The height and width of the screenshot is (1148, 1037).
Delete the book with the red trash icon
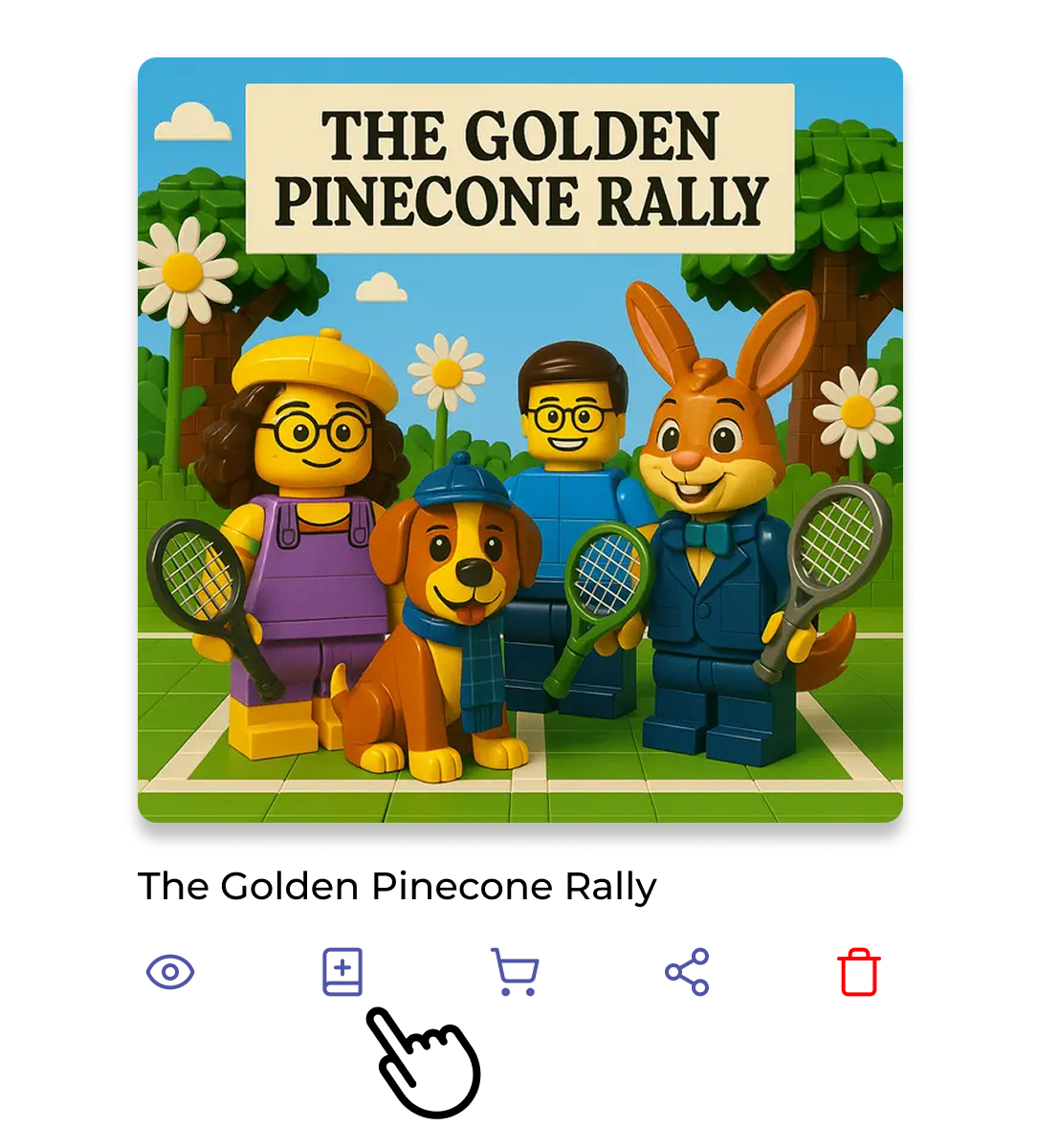858,973
